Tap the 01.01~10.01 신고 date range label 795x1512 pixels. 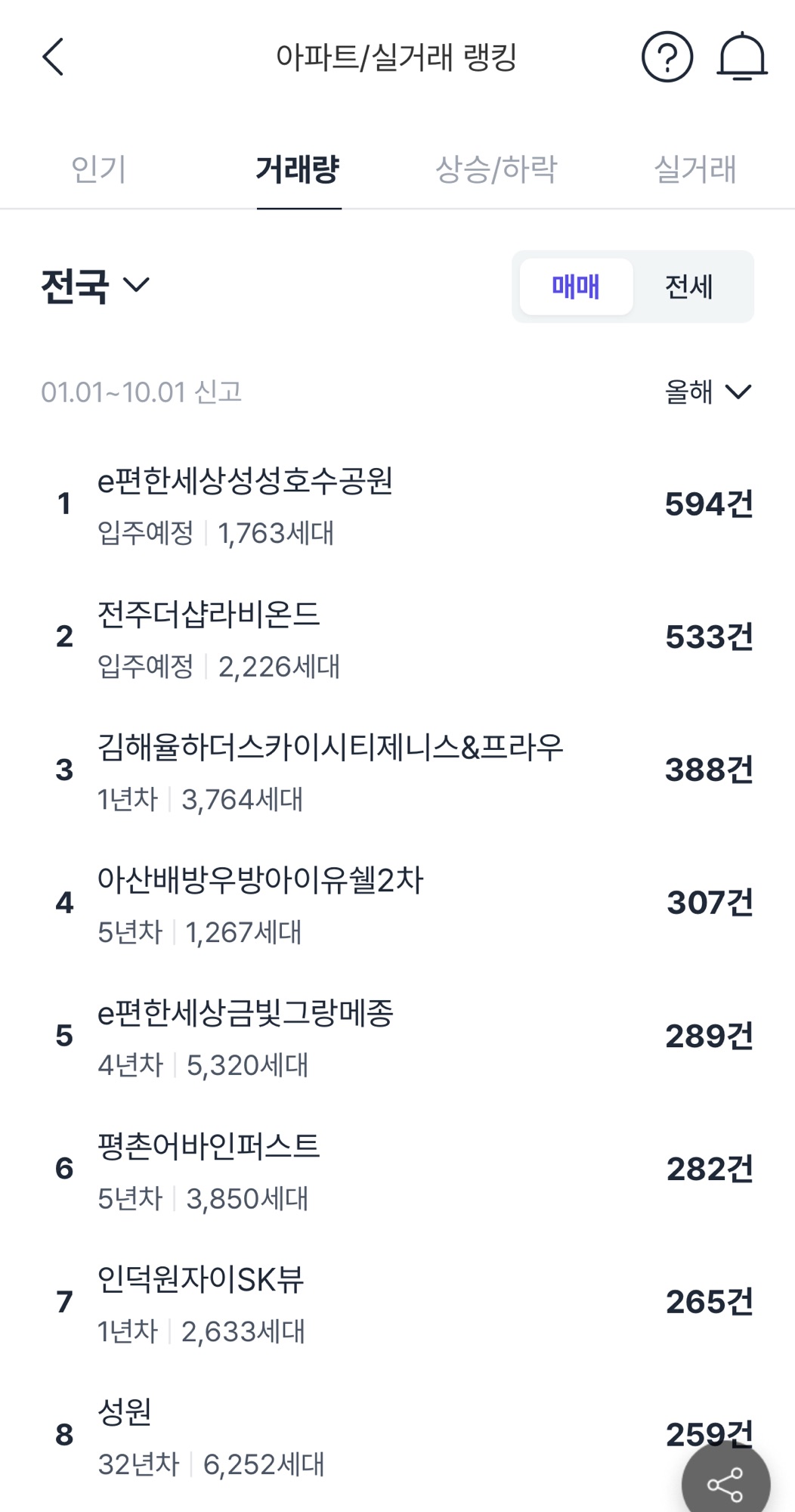click(x=140, y=390)
